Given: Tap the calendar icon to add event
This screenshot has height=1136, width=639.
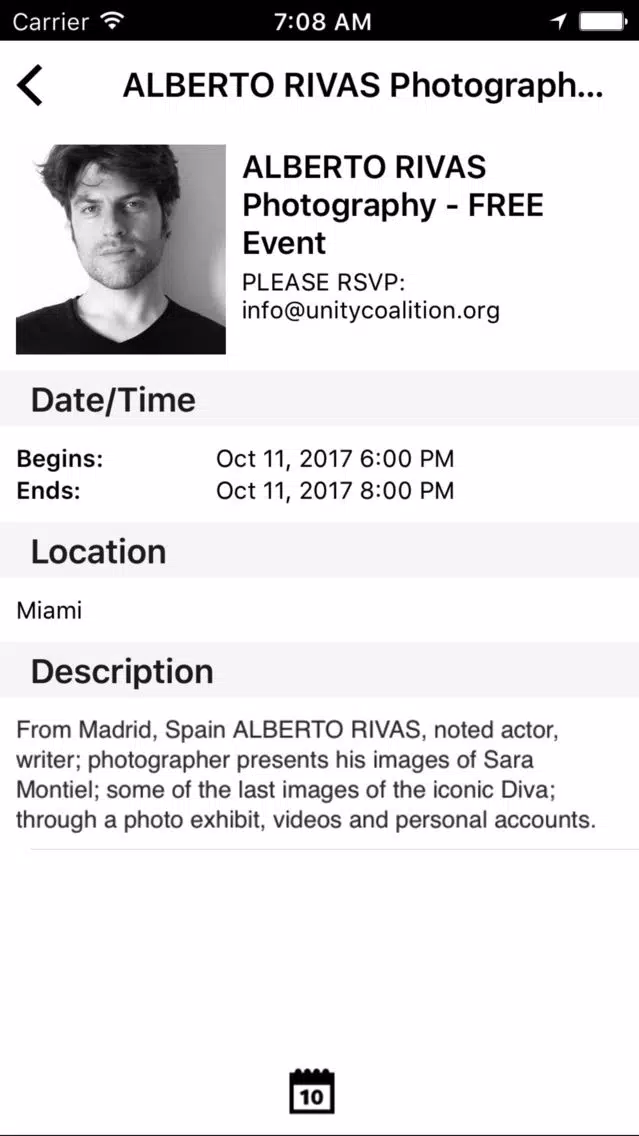Looking at the screenshot, I should coord(311,1092).
